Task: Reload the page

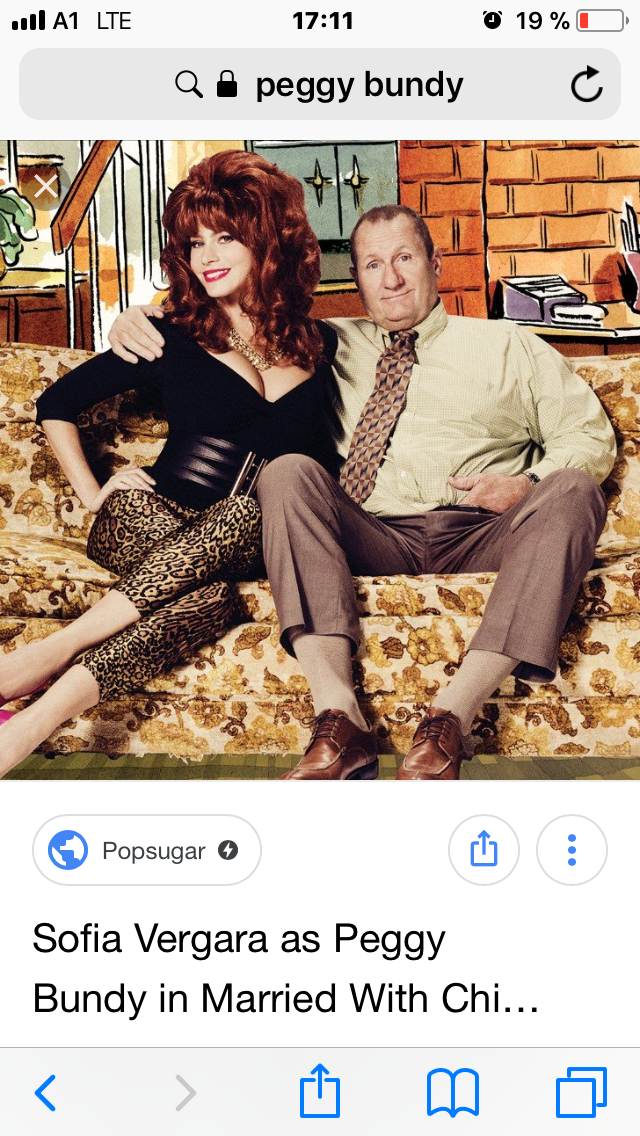Action: coord(586,85)
